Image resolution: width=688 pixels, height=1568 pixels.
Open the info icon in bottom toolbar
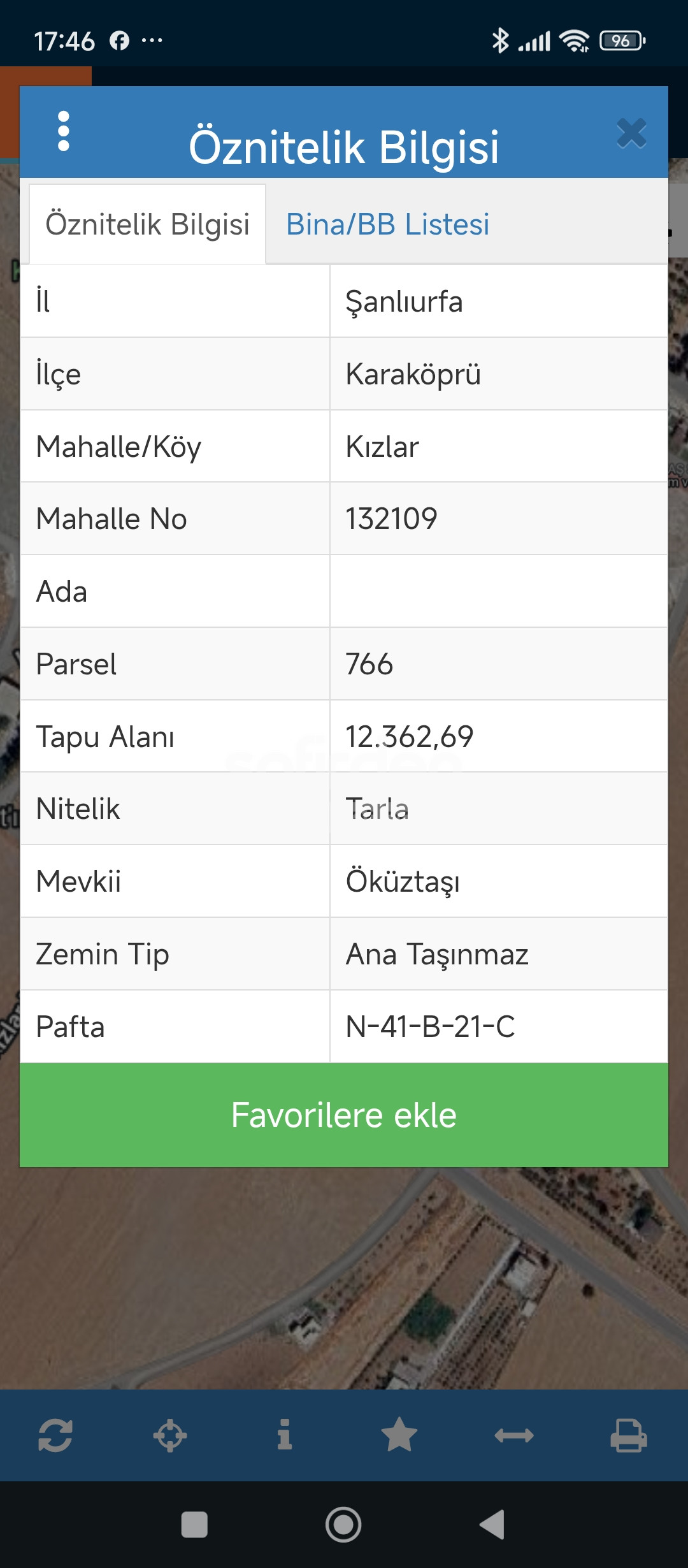pyautogui.click(x=285, y=1435)
